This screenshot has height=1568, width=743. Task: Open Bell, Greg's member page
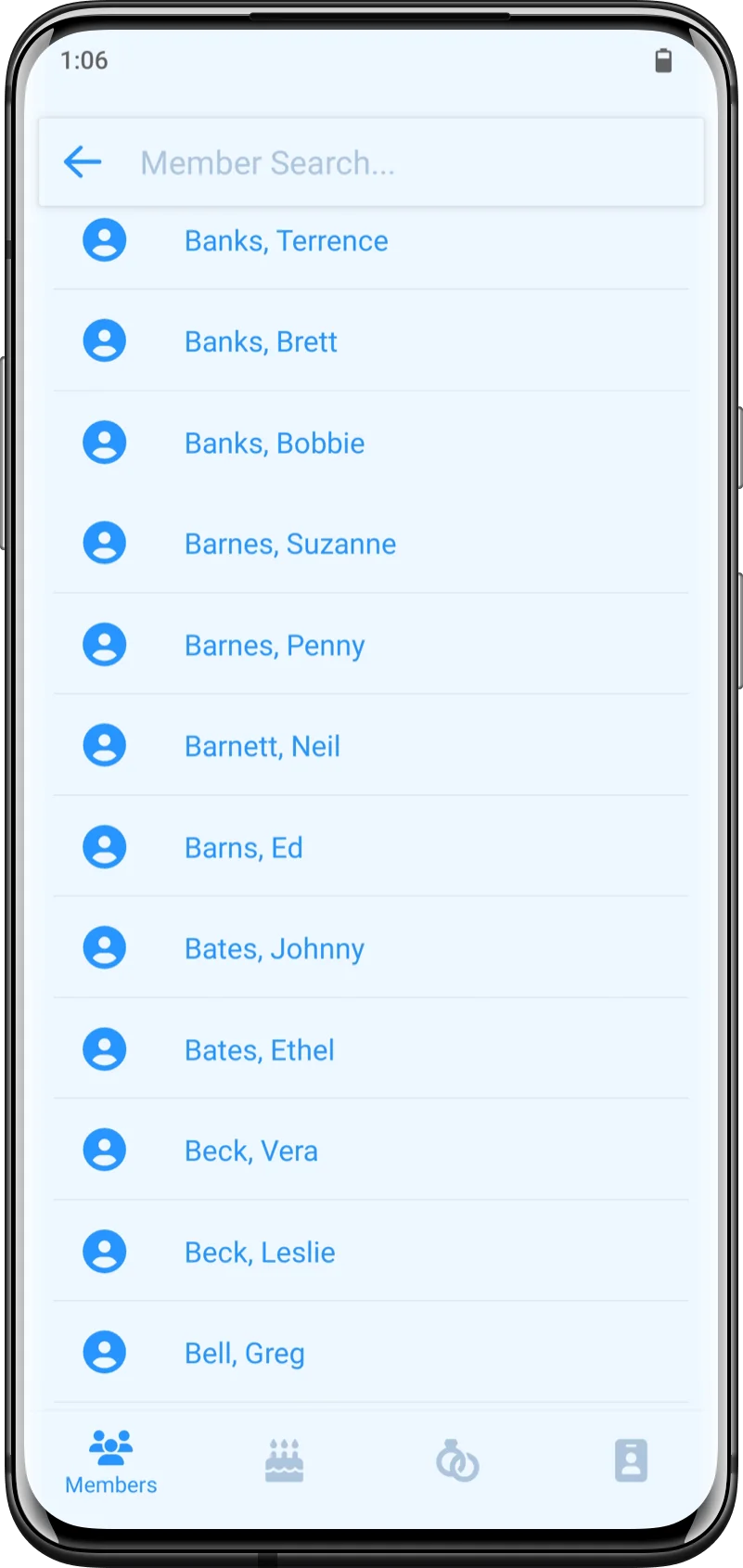pyautogui.click(x=245, y=1354)
